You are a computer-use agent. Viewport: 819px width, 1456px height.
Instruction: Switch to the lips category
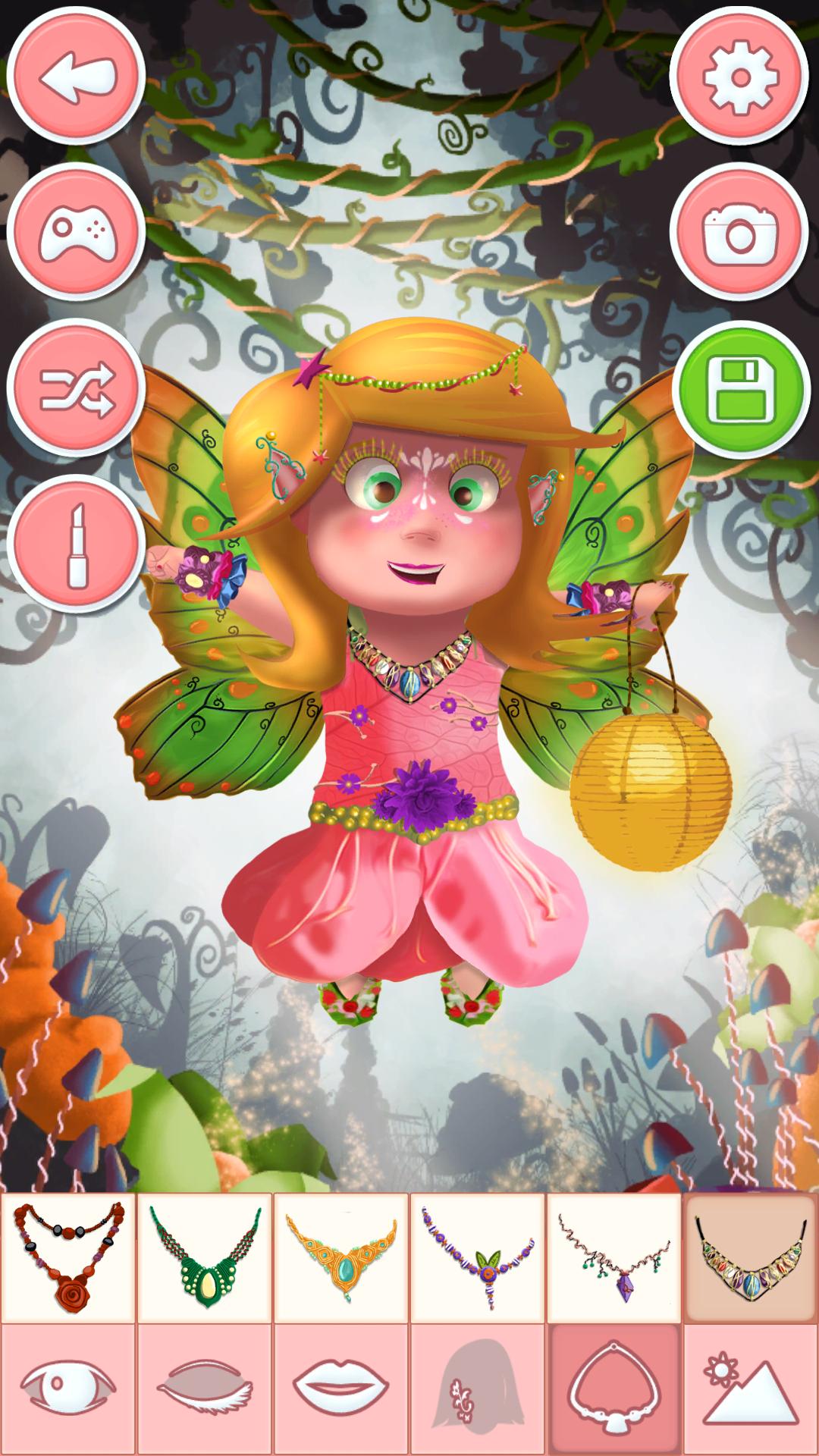click(341, 1389)
